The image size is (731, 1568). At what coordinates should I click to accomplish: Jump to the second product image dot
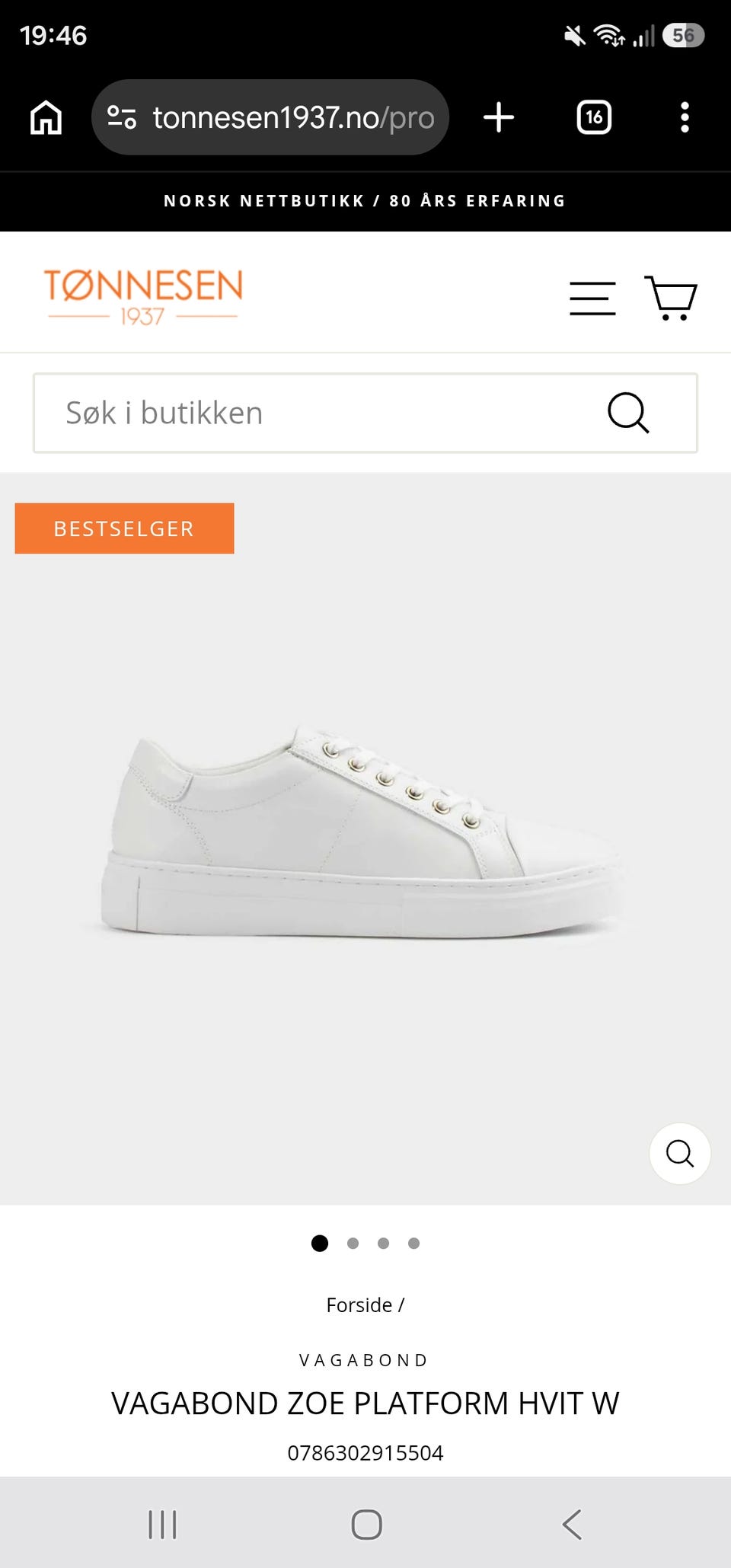tap(353, 1243)
